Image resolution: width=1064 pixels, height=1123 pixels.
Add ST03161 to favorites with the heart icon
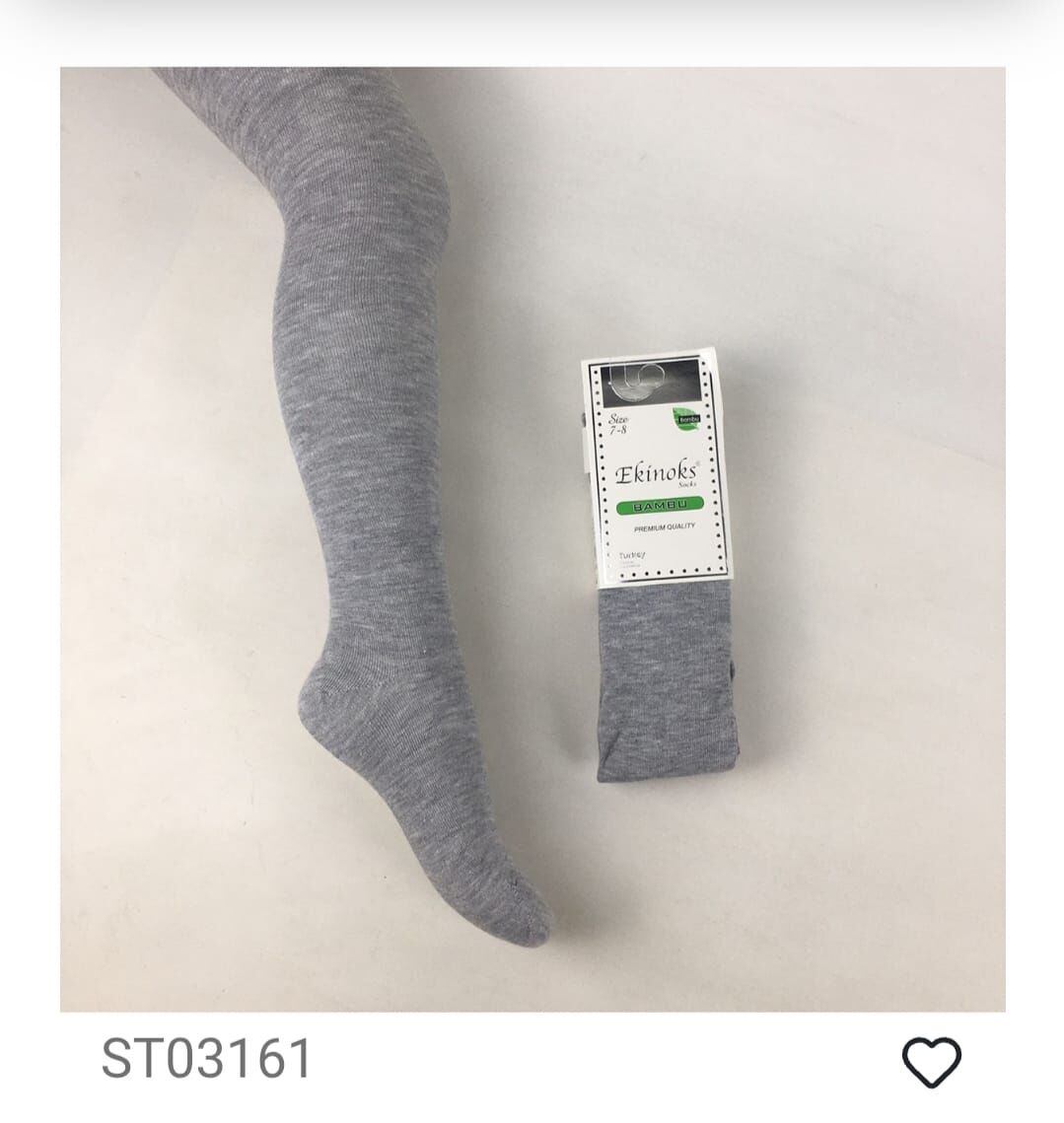931,1062
